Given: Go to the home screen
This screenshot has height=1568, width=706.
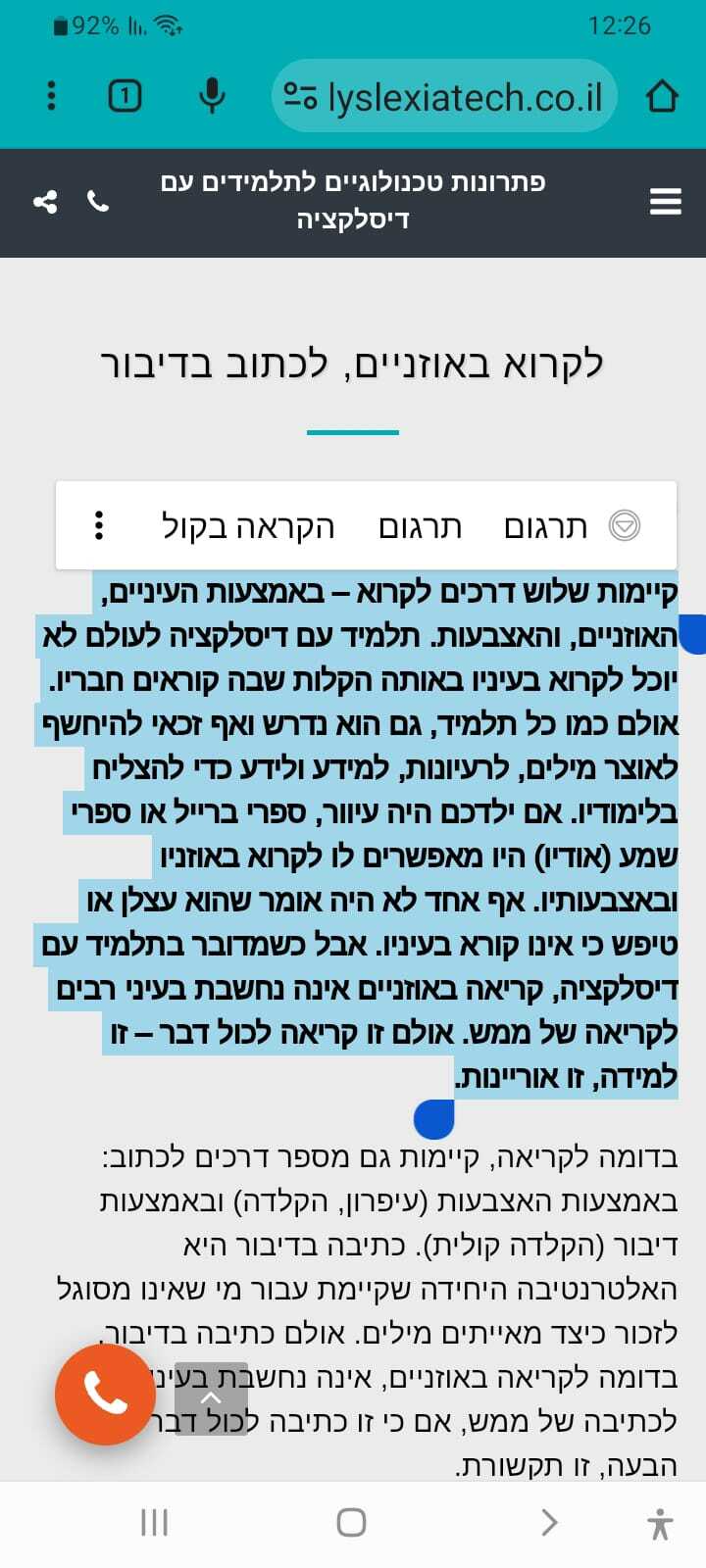Looking at the screenshot, I should pyautogui.click(x=351, y=1522).
